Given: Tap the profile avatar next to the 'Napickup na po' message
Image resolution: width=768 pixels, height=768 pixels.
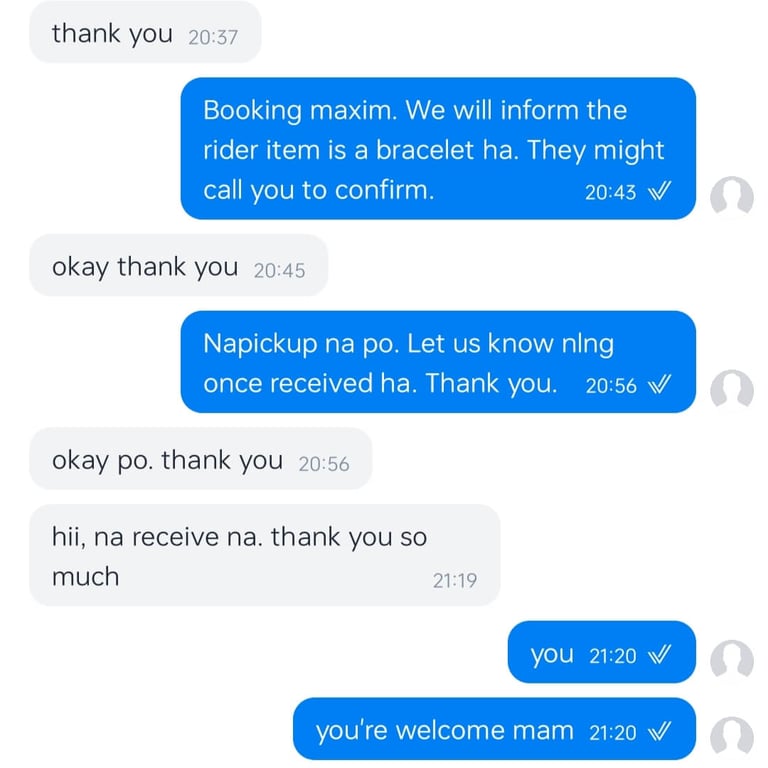Looking at the screenshot, I should click(731, 390).
